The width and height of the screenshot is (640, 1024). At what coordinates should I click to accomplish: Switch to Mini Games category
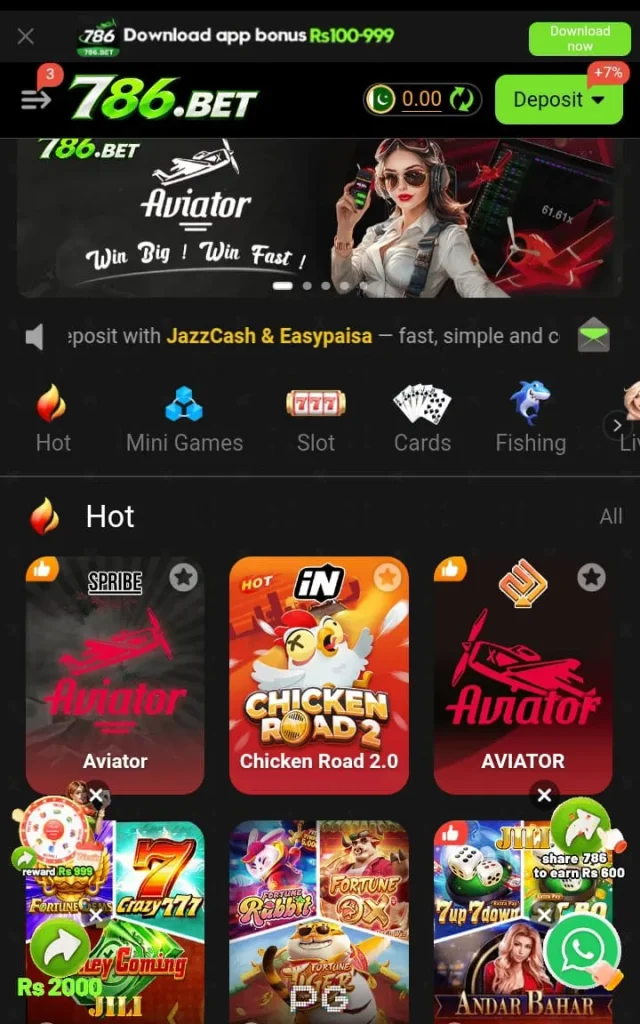[184, 420]
